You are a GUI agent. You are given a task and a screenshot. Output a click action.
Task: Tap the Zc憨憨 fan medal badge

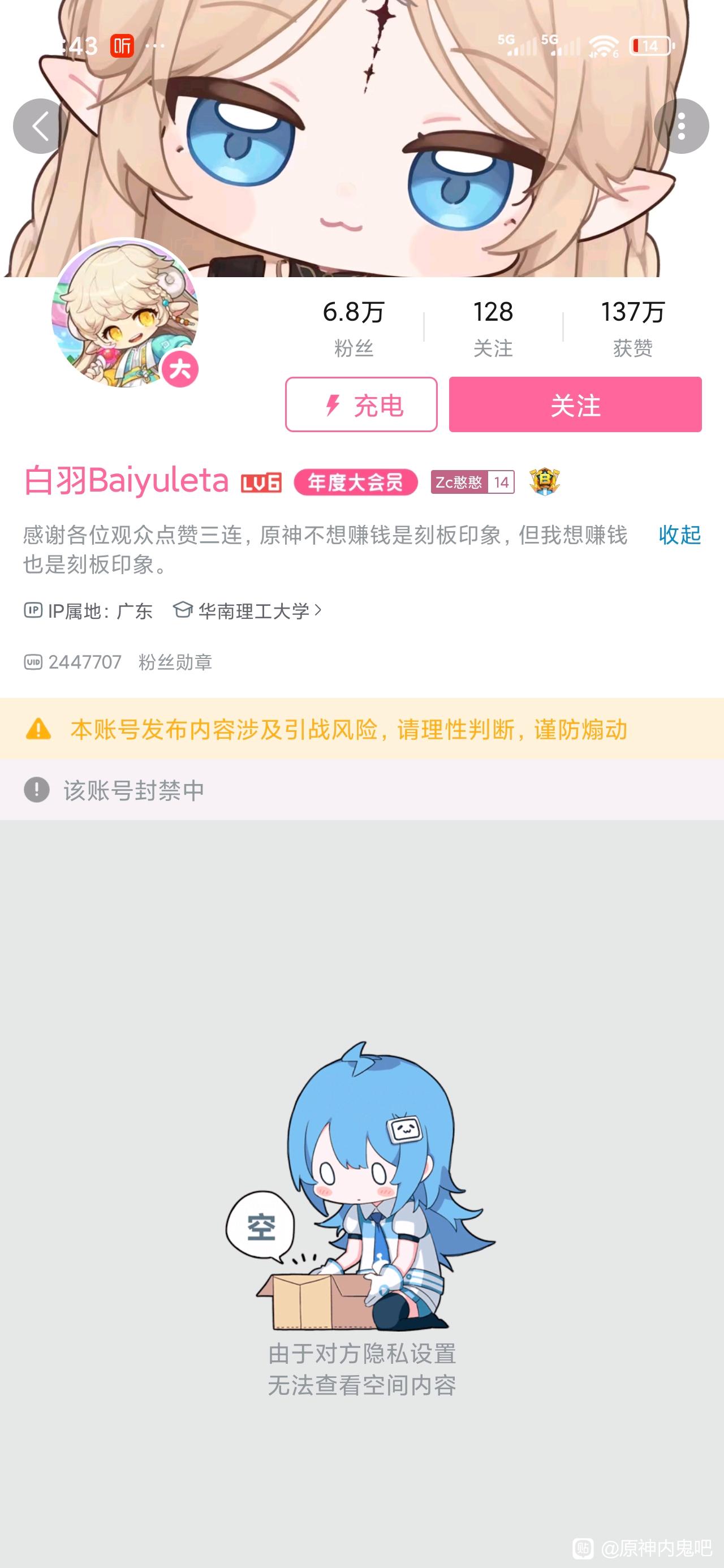coord(472,482)
